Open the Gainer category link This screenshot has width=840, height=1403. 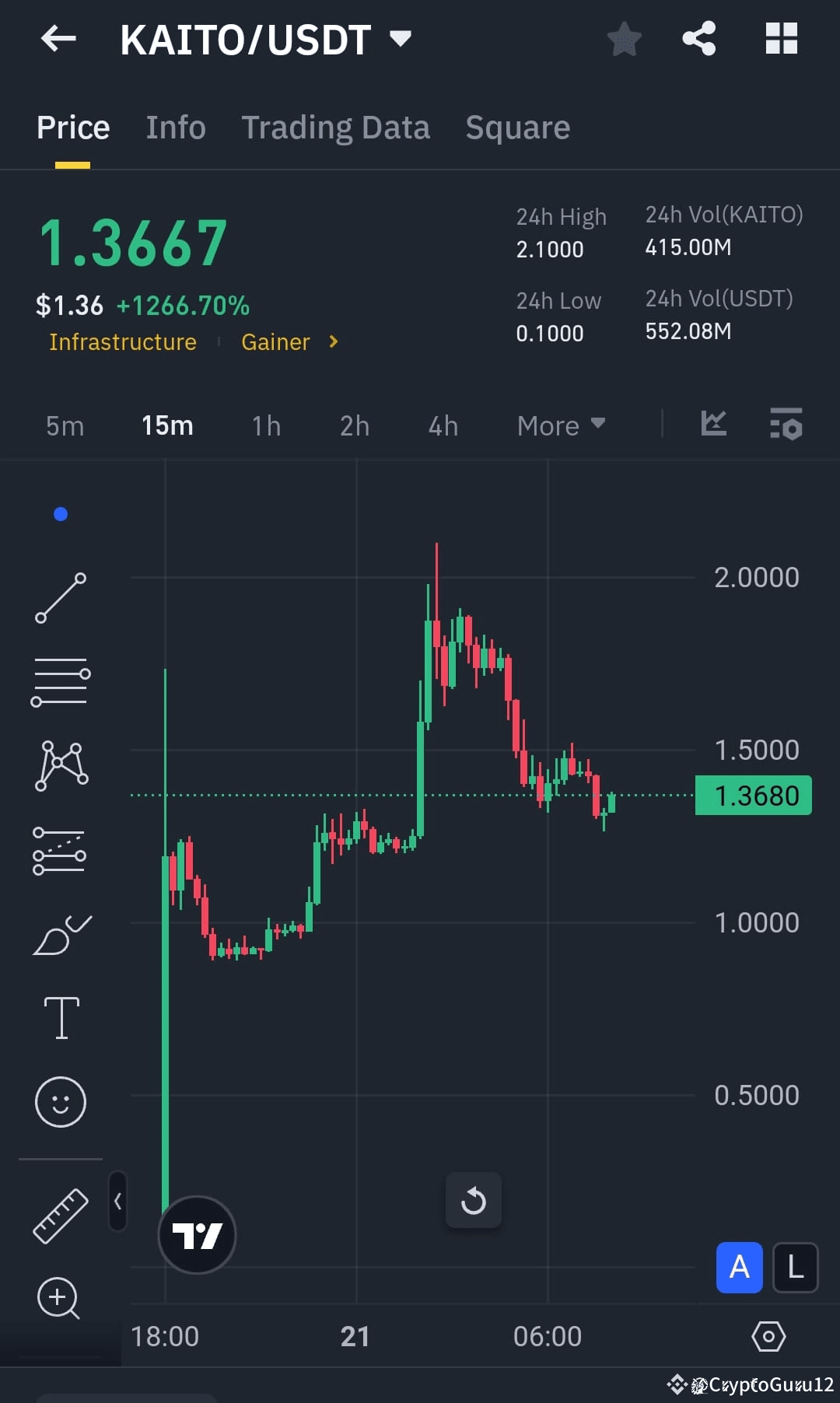275,341
